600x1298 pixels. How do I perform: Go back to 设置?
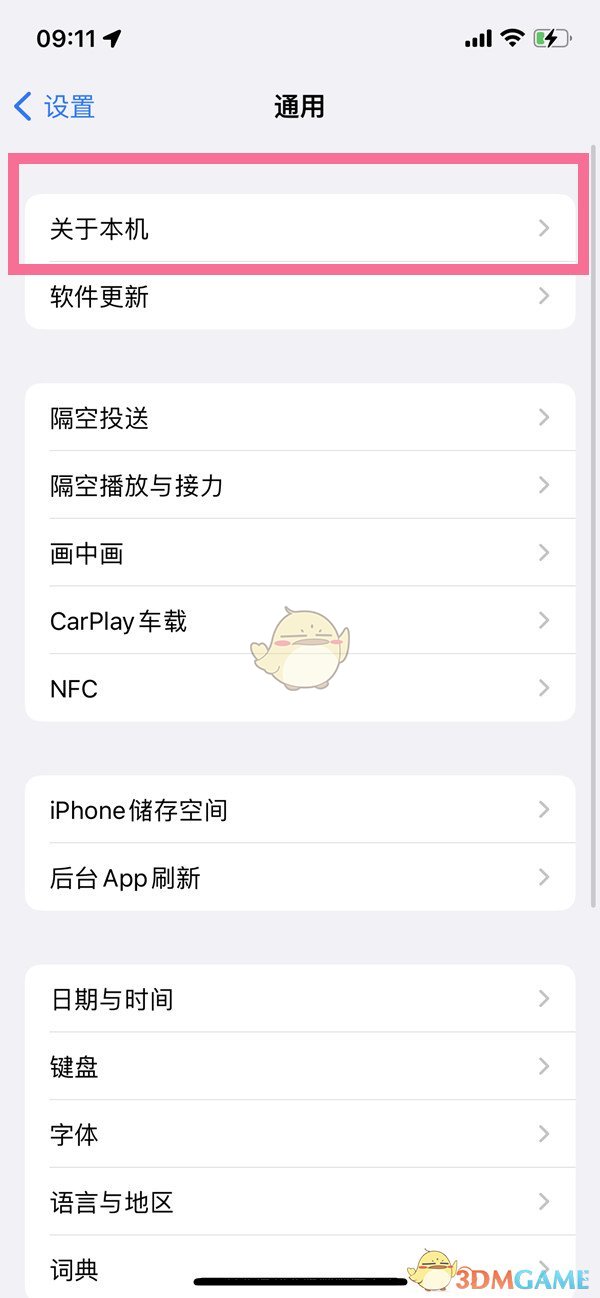(x=55, y=106)
